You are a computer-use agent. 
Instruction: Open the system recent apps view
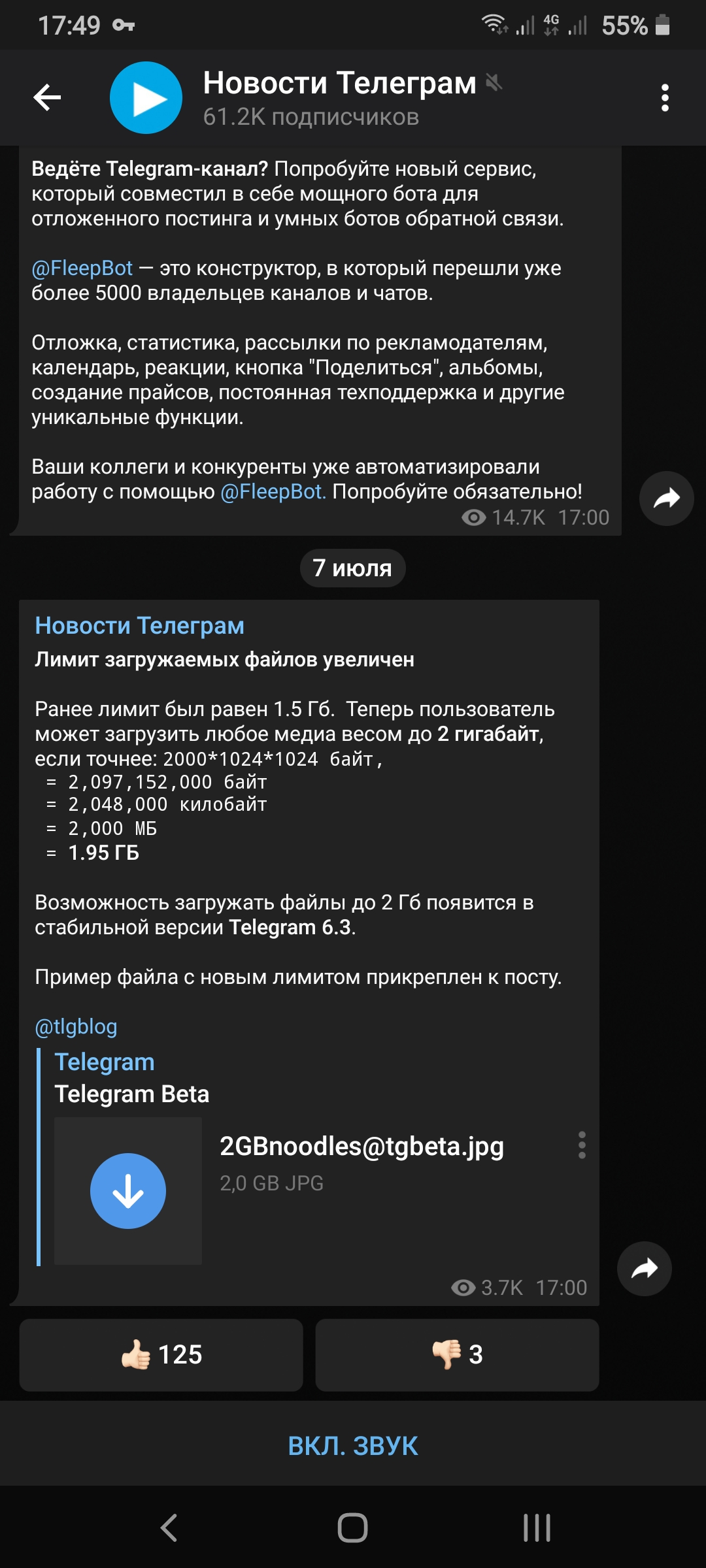(537, 1528)
